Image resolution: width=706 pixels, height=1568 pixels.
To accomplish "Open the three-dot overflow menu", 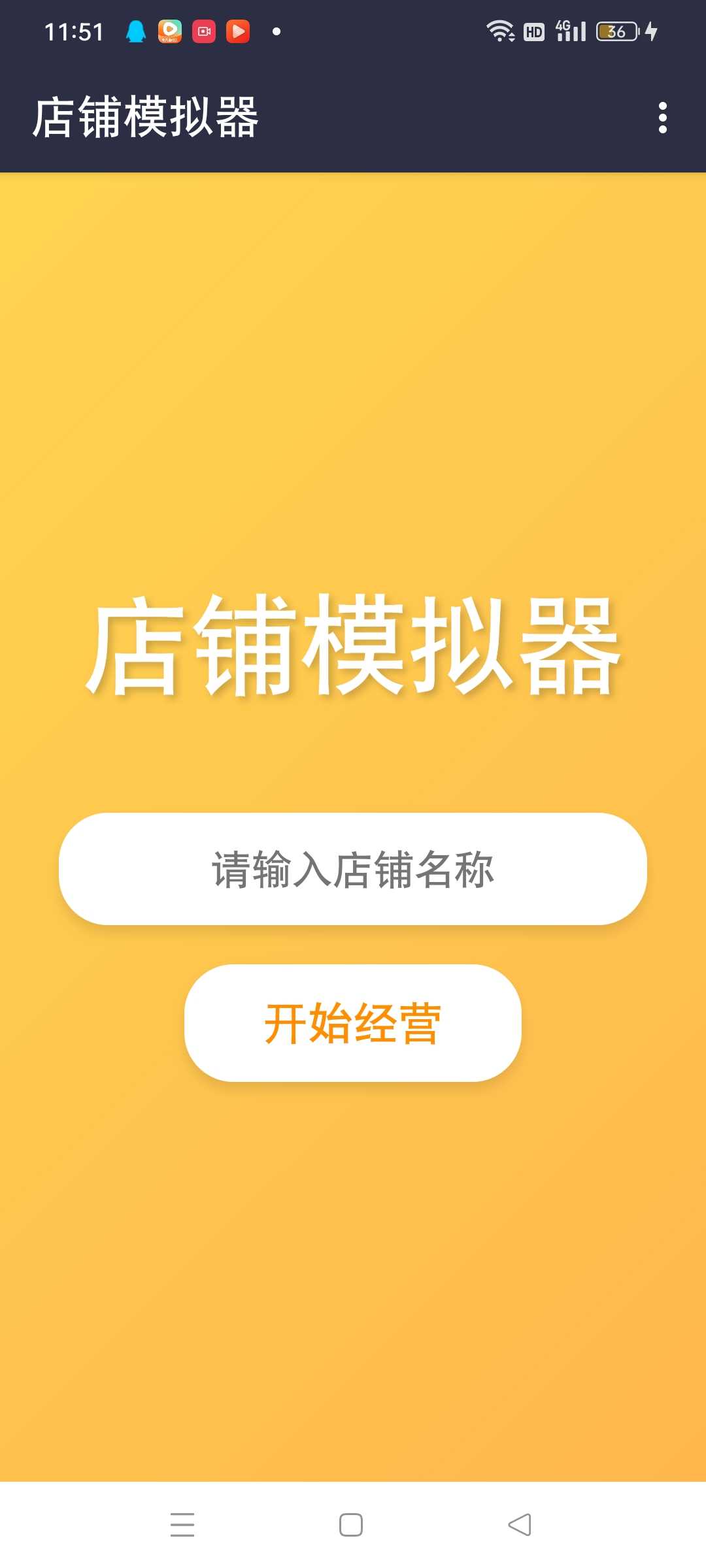I will point(662,118).
